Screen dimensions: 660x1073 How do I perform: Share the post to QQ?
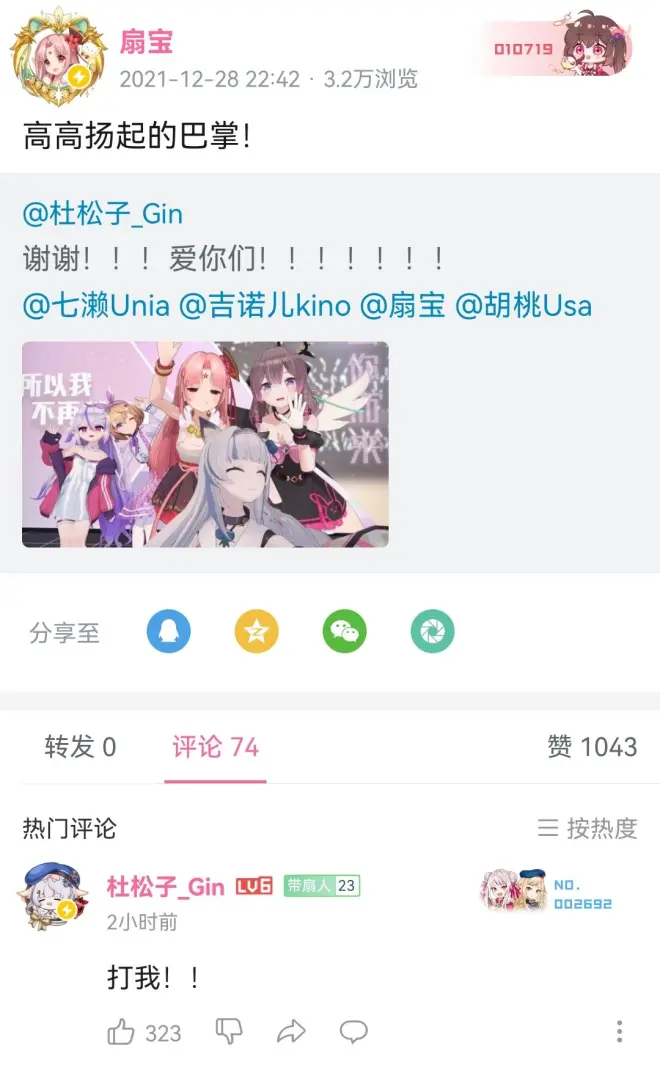point(168,632)
